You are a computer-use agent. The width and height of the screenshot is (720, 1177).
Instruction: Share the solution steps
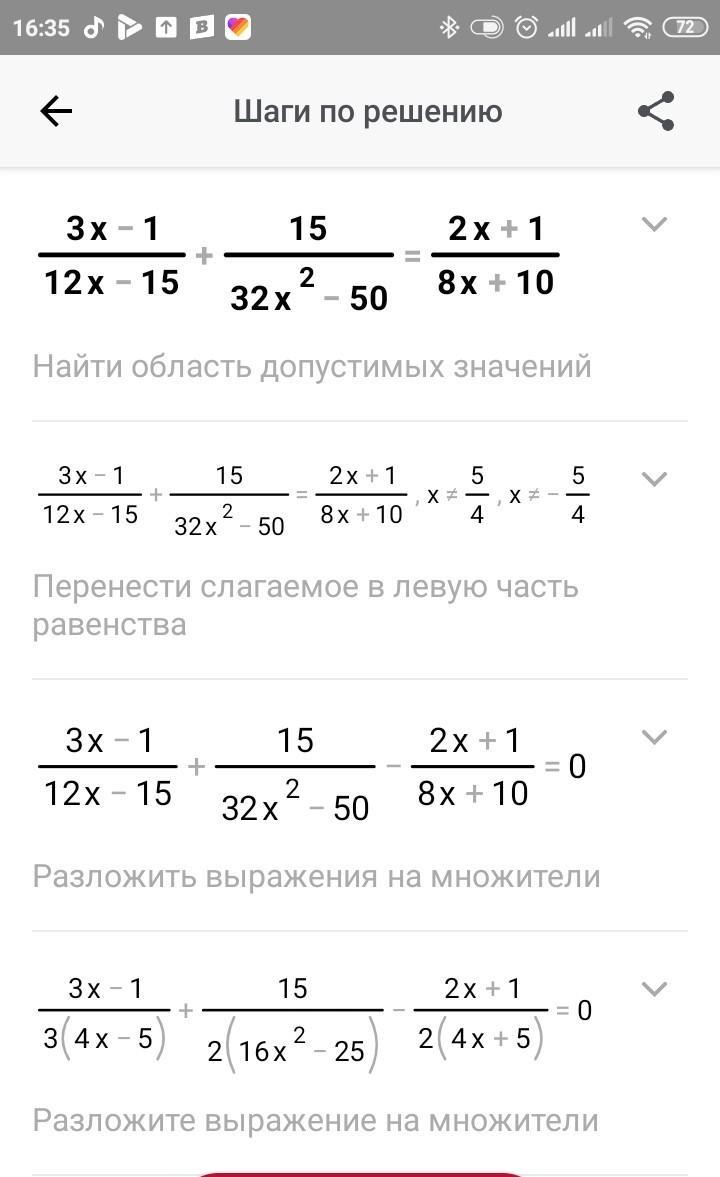click(656, 111)
